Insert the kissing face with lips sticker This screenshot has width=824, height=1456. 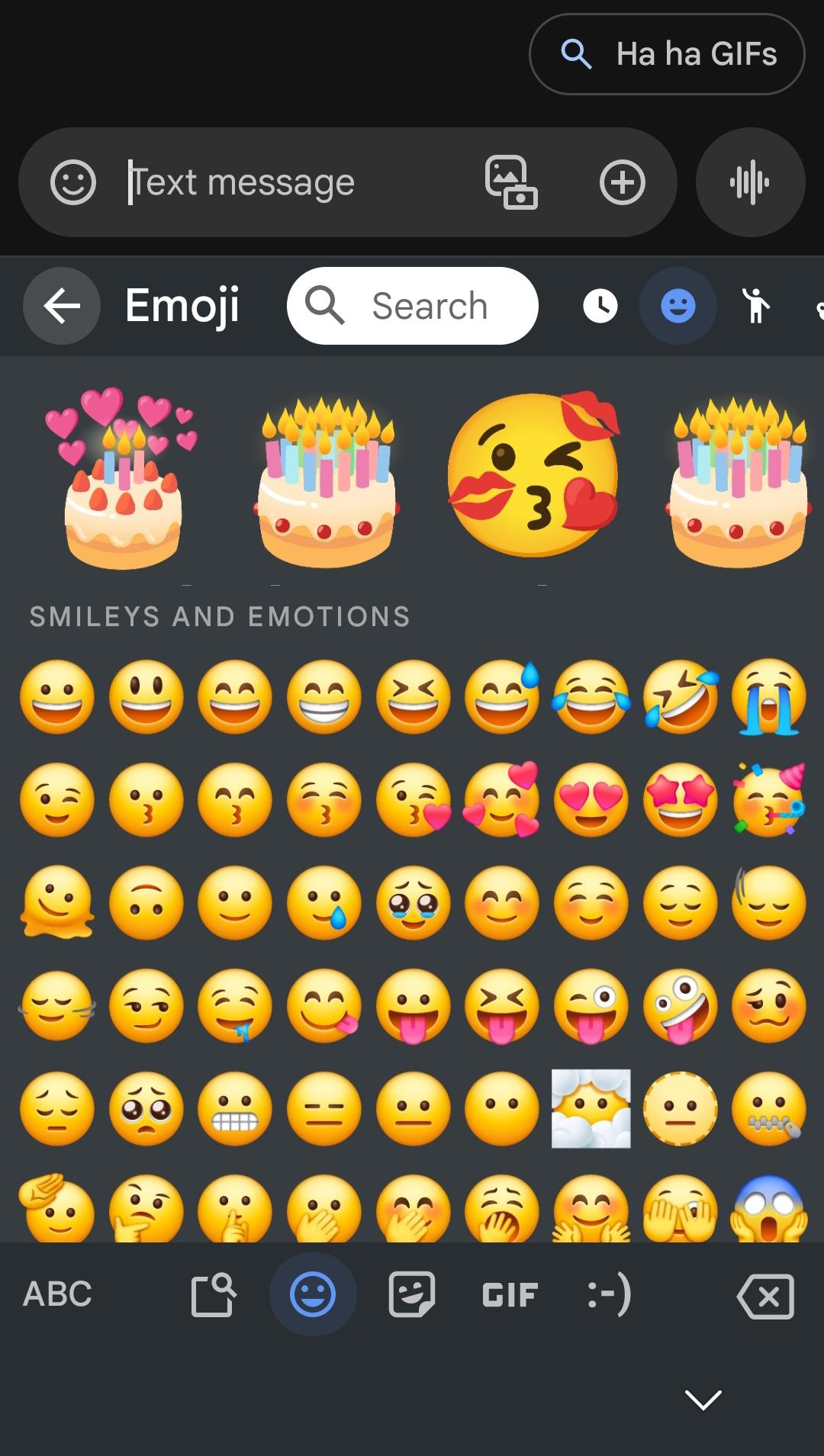tap(533, 474)
